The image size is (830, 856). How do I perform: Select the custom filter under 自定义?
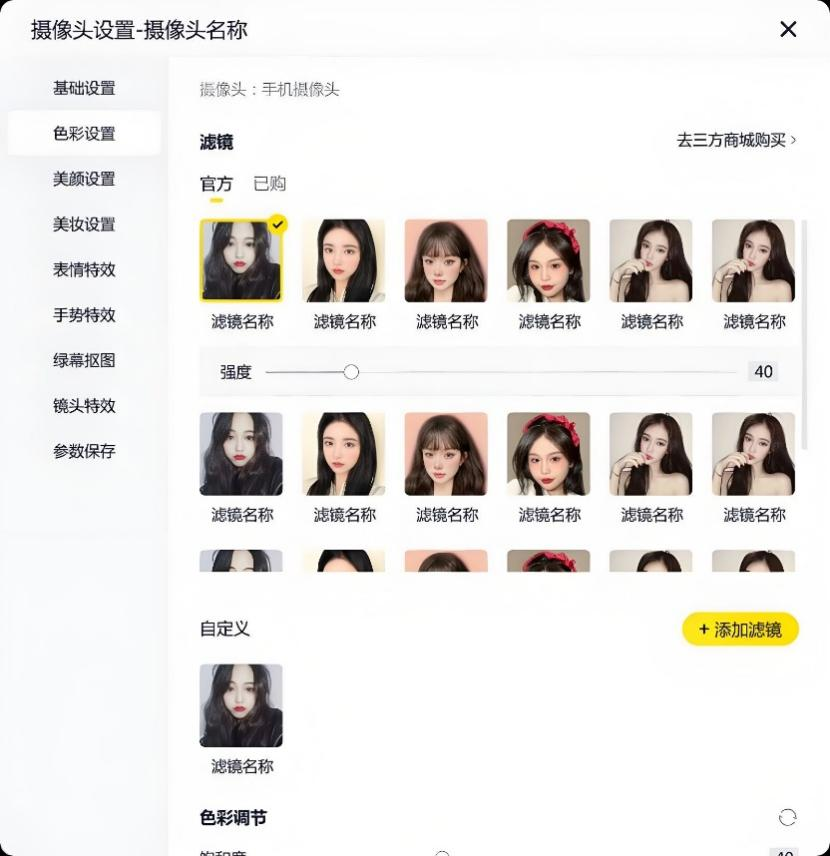click(241, 706)
